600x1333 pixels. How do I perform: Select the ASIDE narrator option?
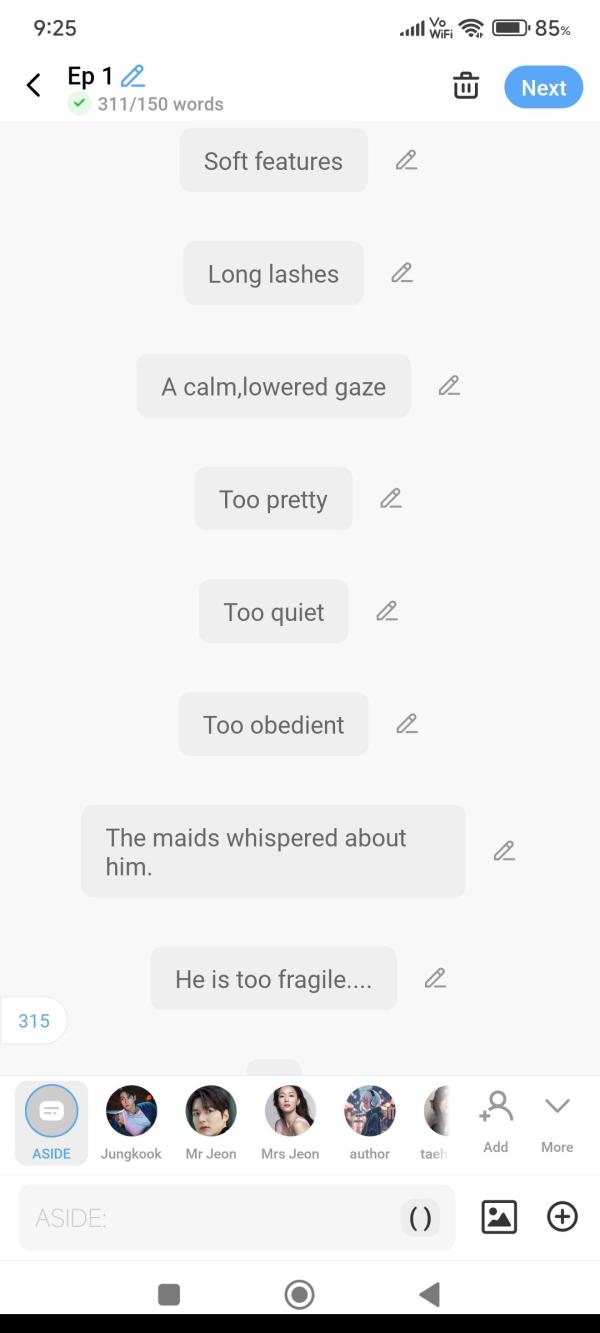click(x=51, y=1122)
